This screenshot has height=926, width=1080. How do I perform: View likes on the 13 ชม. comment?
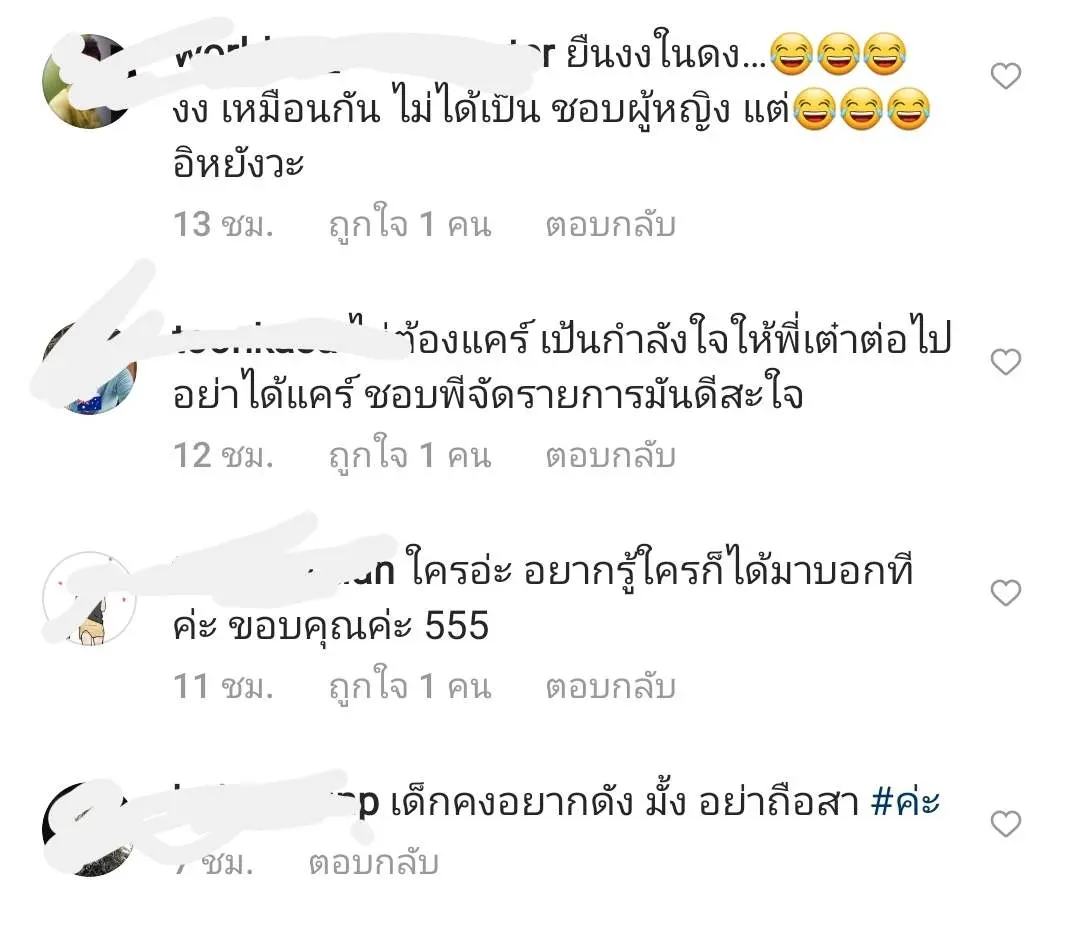(410, 226)
